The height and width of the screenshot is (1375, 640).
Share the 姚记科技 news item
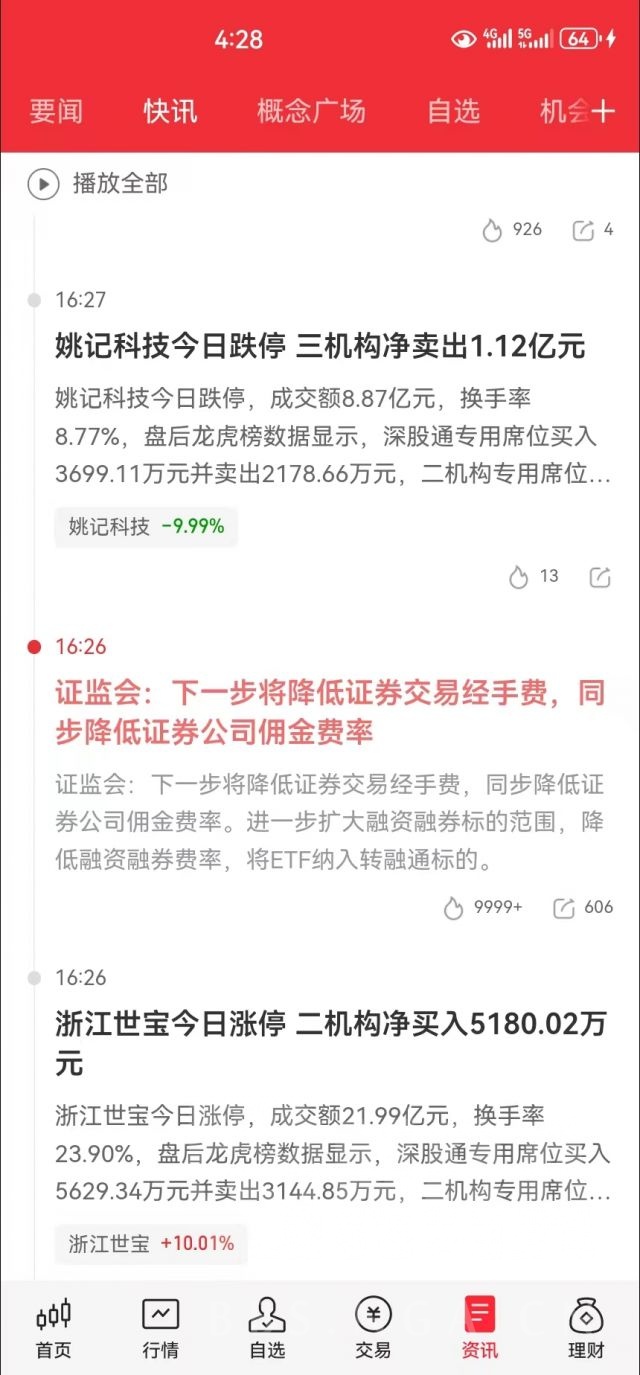tap(600, 577)
